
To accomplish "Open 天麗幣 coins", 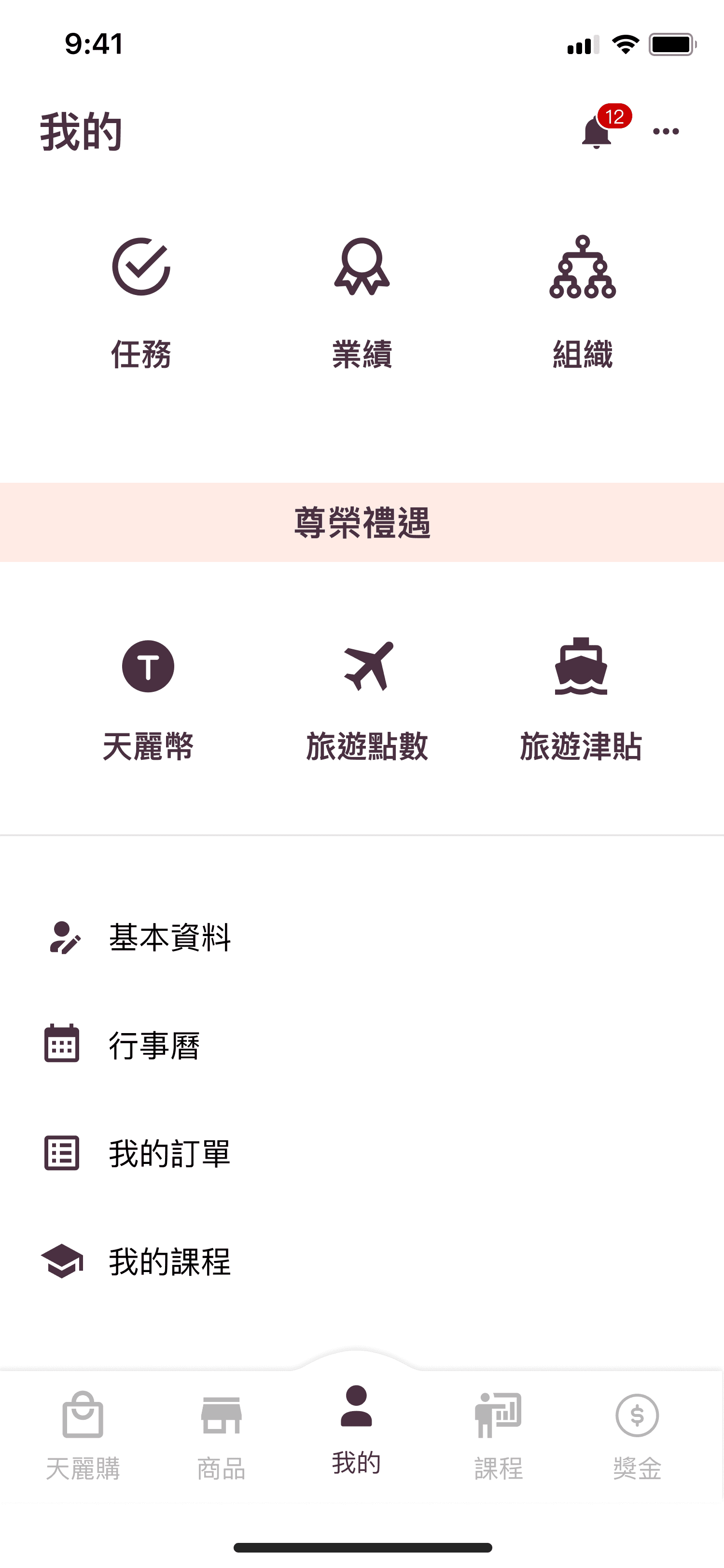I will (148, 700).
